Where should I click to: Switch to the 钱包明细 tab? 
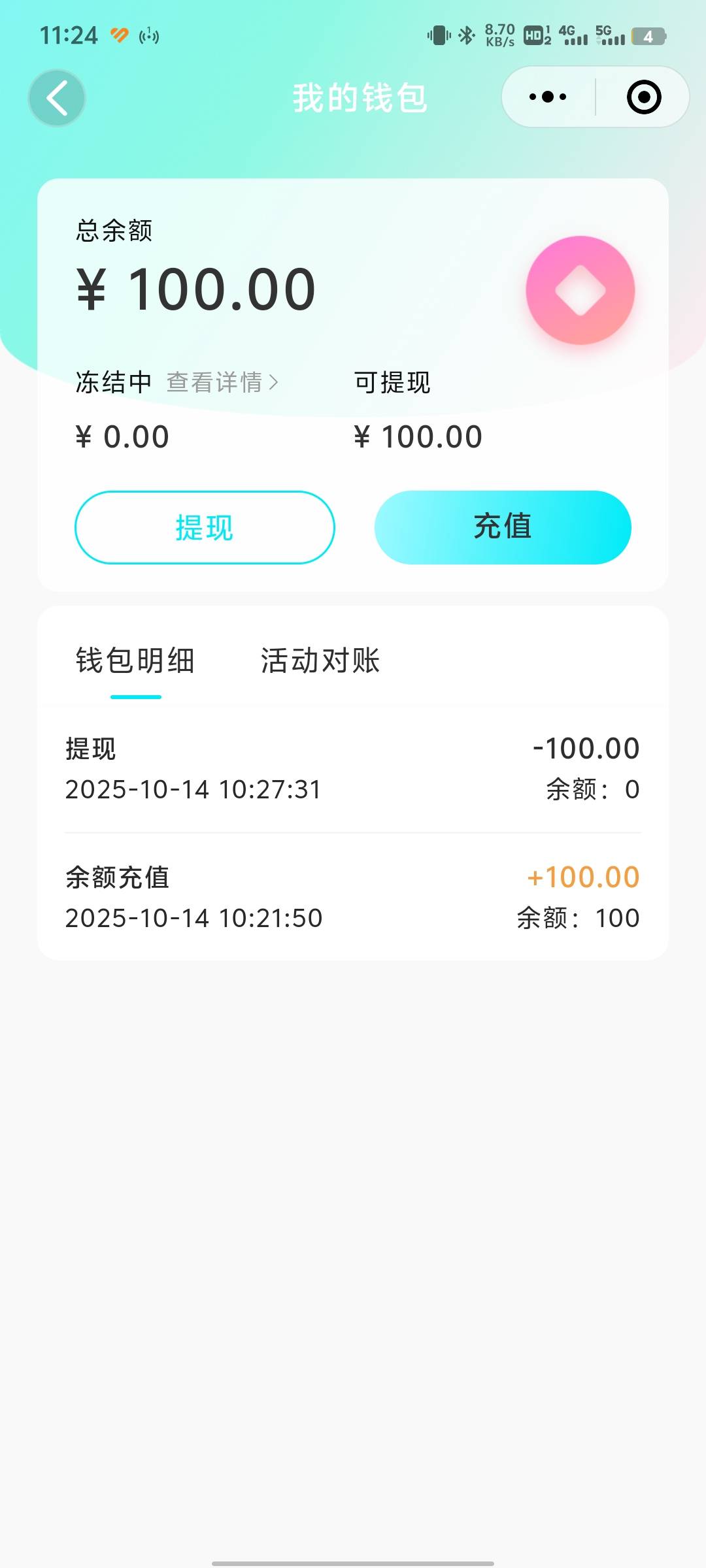pyautogui.click(x=135, y=661)
